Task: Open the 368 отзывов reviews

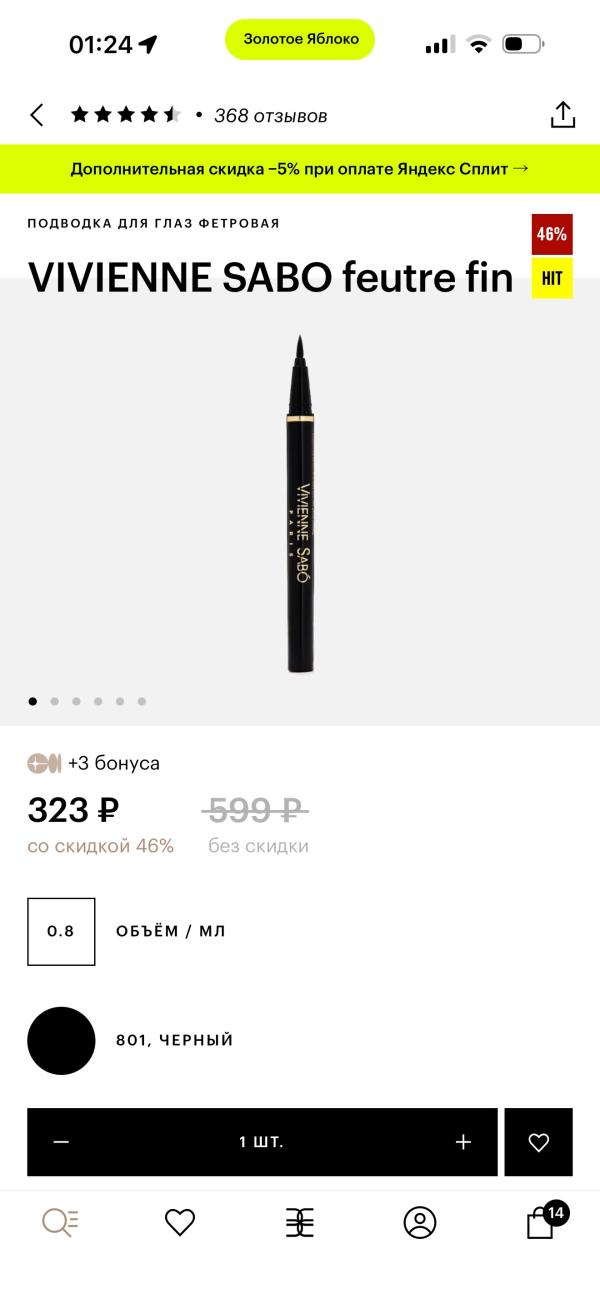Action: coord(270,116)
